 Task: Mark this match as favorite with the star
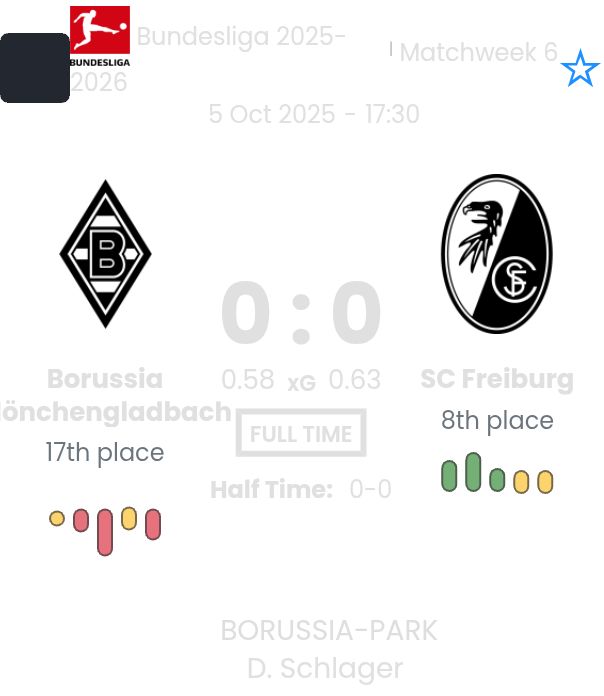pos(580,70)
